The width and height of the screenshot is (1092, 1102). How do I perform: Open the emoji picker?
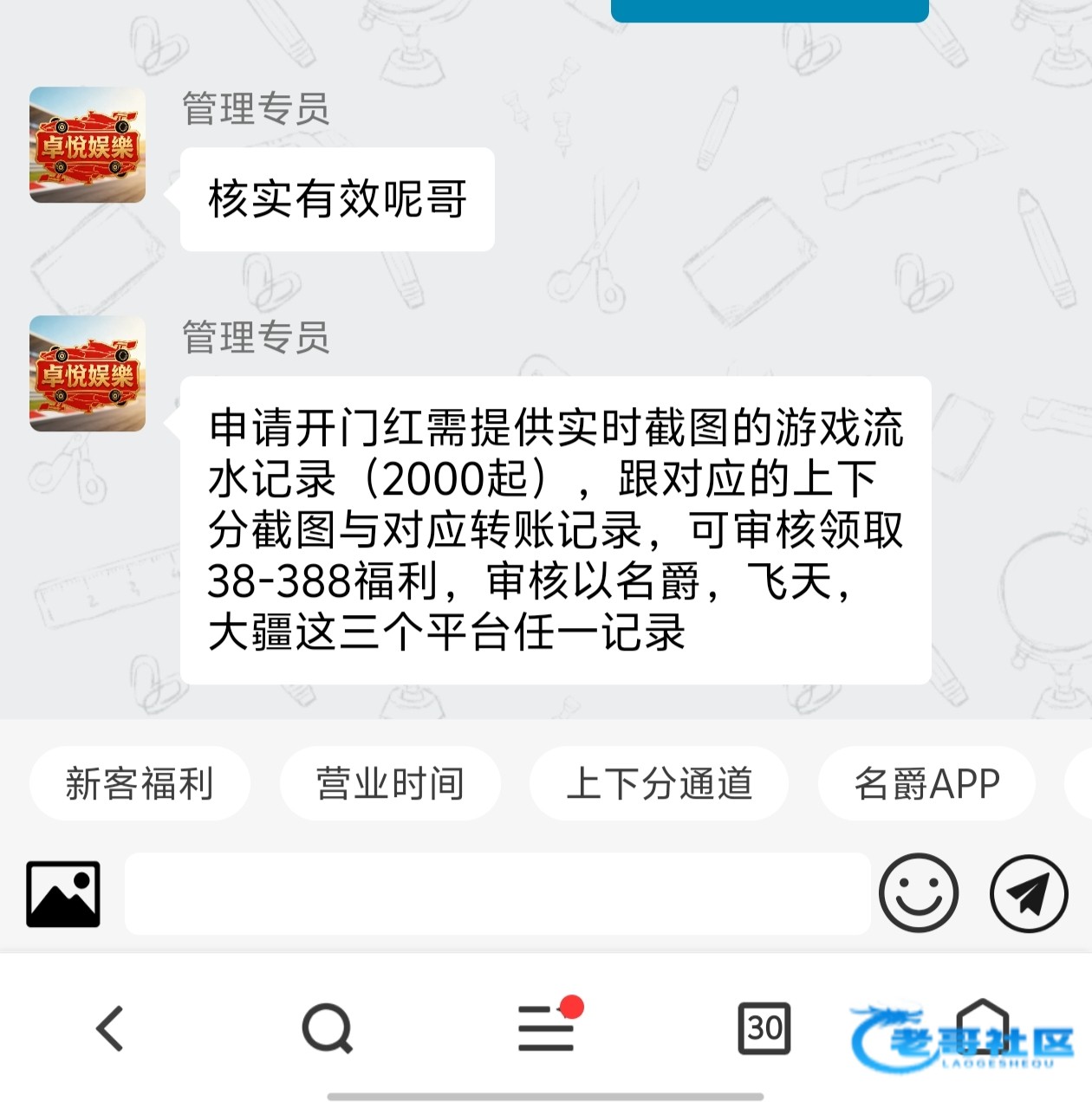click(918, 893)
